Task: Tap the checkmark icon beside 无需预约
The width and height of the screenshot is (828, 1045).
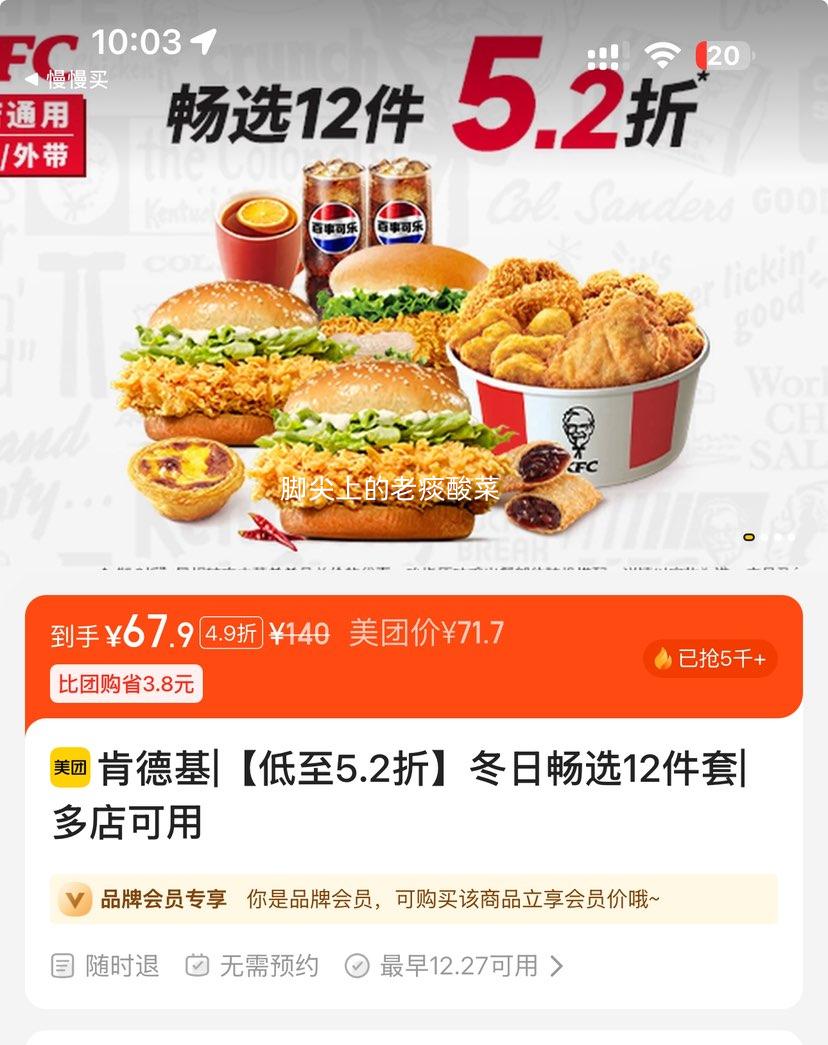Action: point(196,966)
